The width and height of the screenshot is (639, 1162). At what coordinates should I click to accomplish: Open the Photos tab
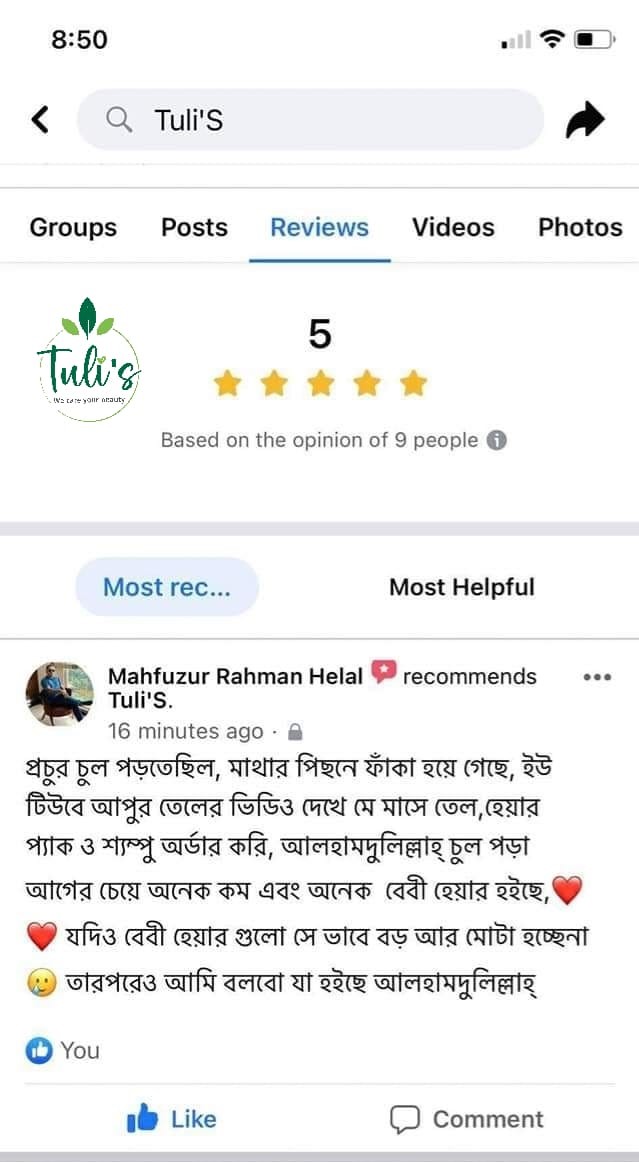[580, 227]
